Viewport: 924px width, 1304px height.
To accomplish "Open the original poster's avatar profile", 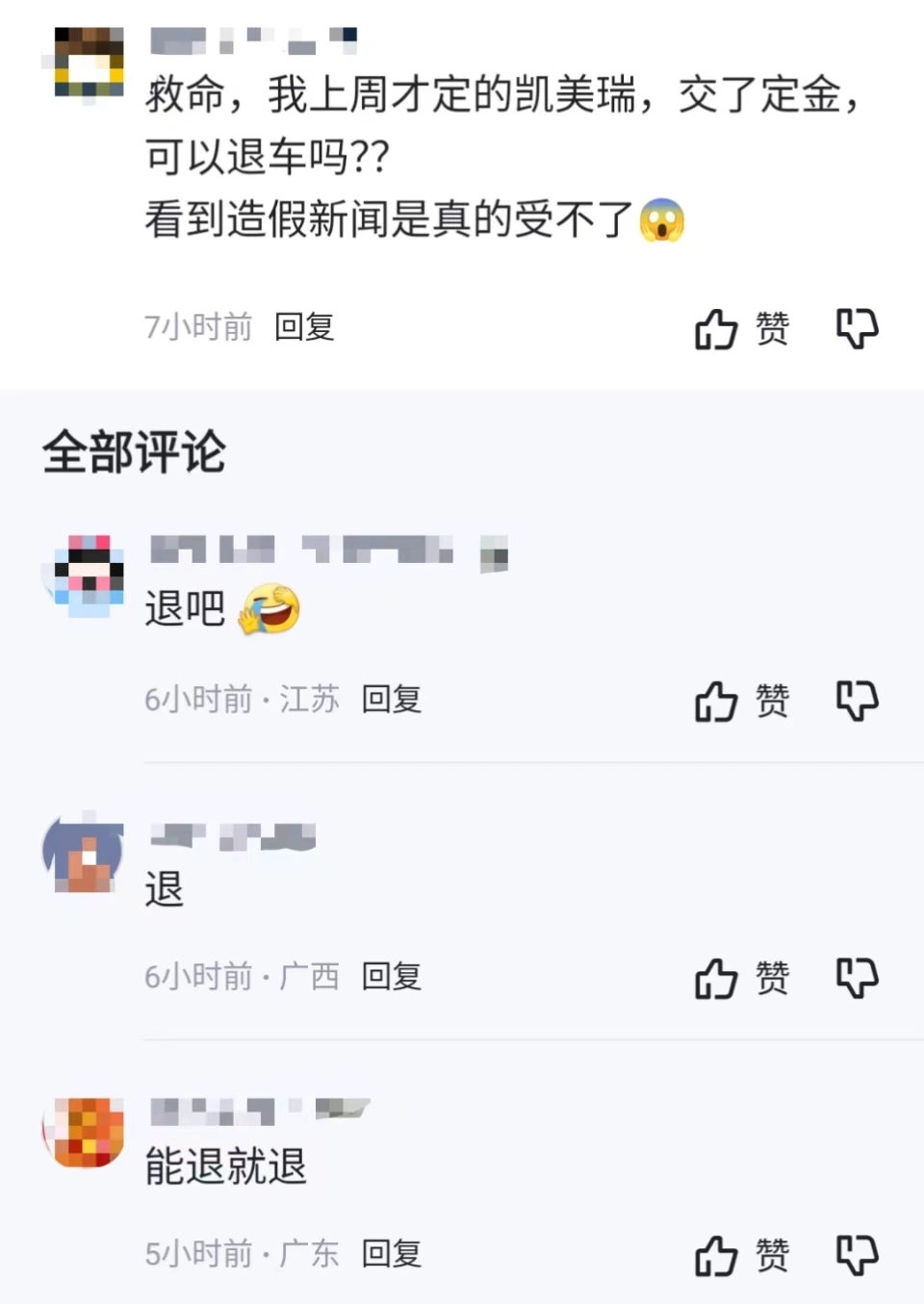I will coord(89,63).
